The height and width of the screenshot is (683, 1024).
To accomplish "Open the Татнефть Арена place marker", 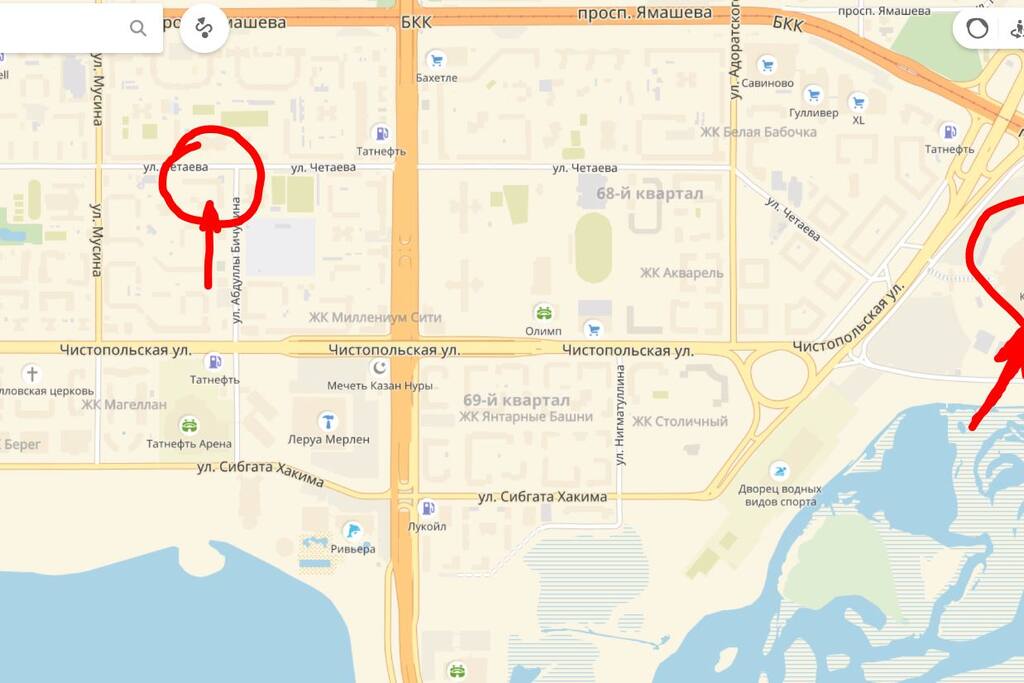I will 189,425.
